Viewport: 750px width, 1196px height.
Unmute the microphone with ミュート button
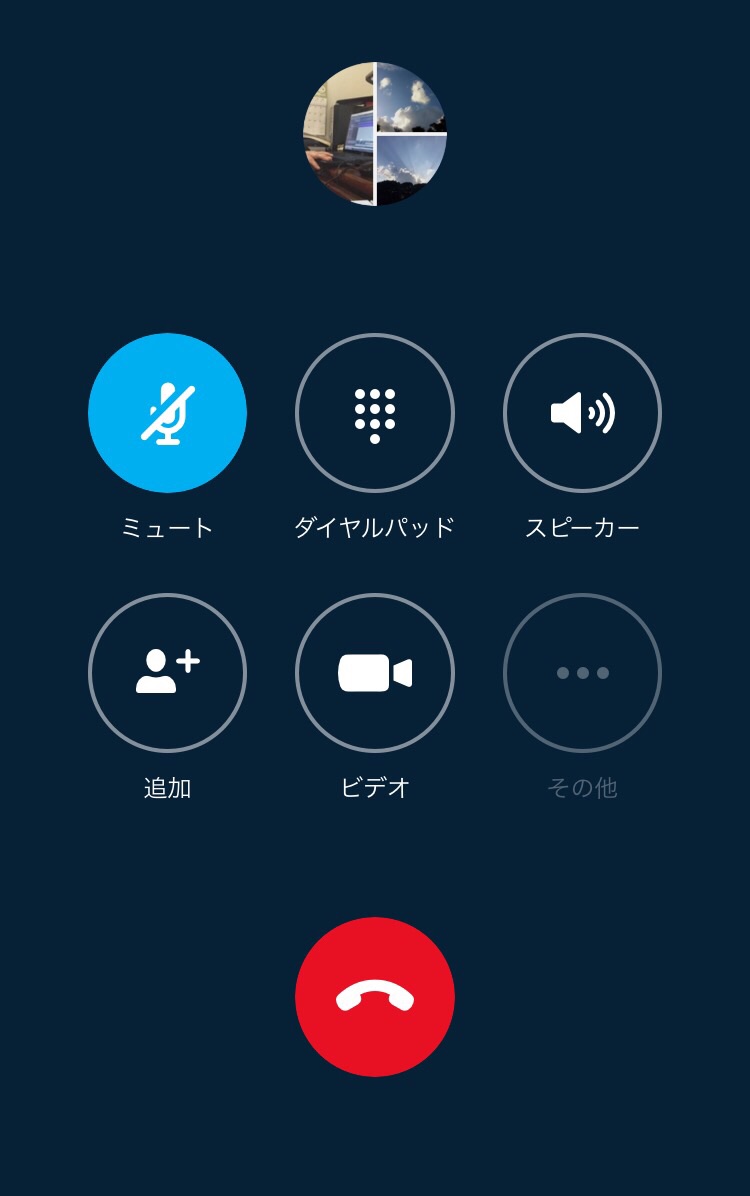click(167, 413)
